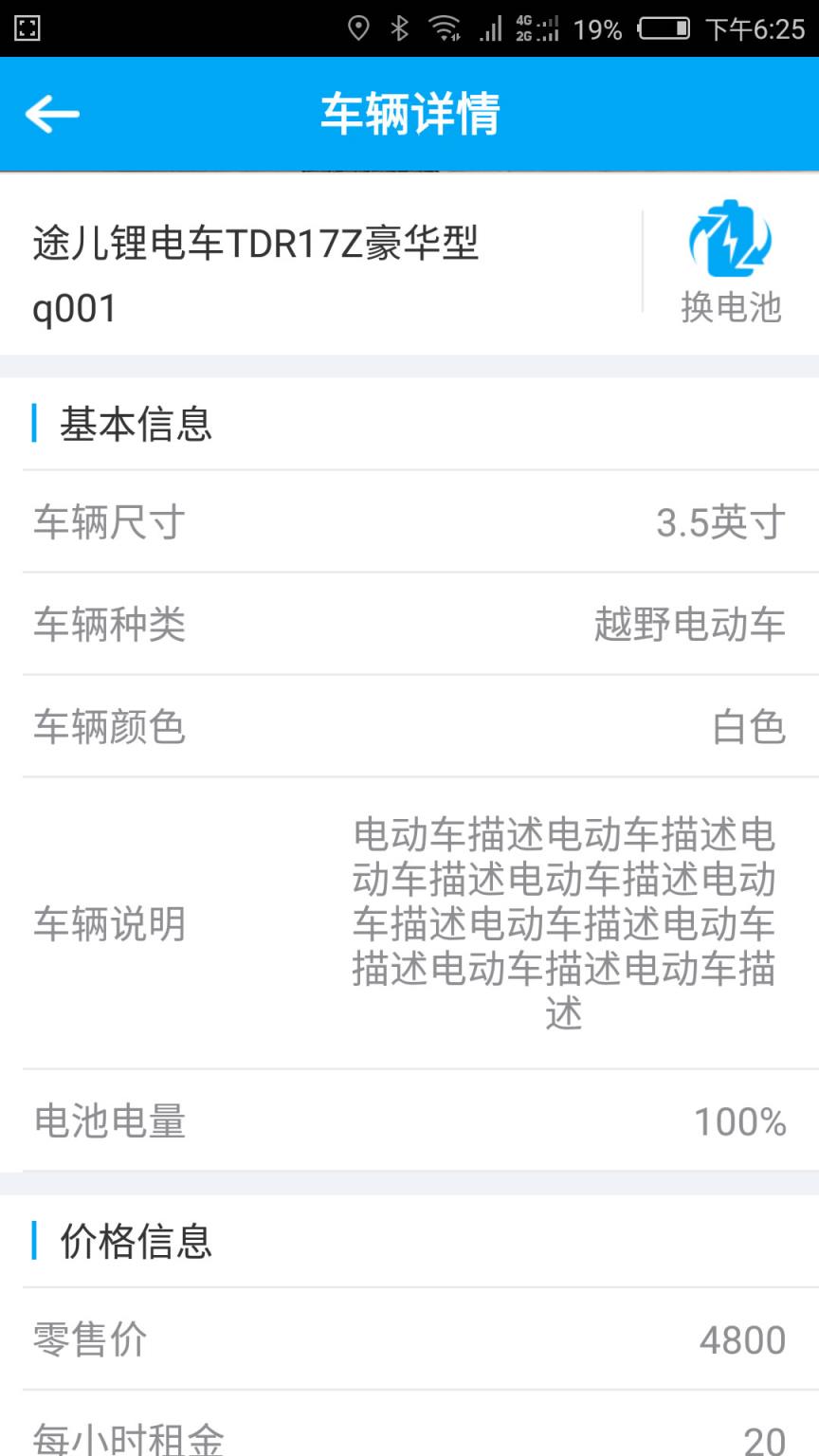Screen dimensions: 819x1456
Task: Tap the screenshot icon in the status bar
Action: (x=28, y=28)
